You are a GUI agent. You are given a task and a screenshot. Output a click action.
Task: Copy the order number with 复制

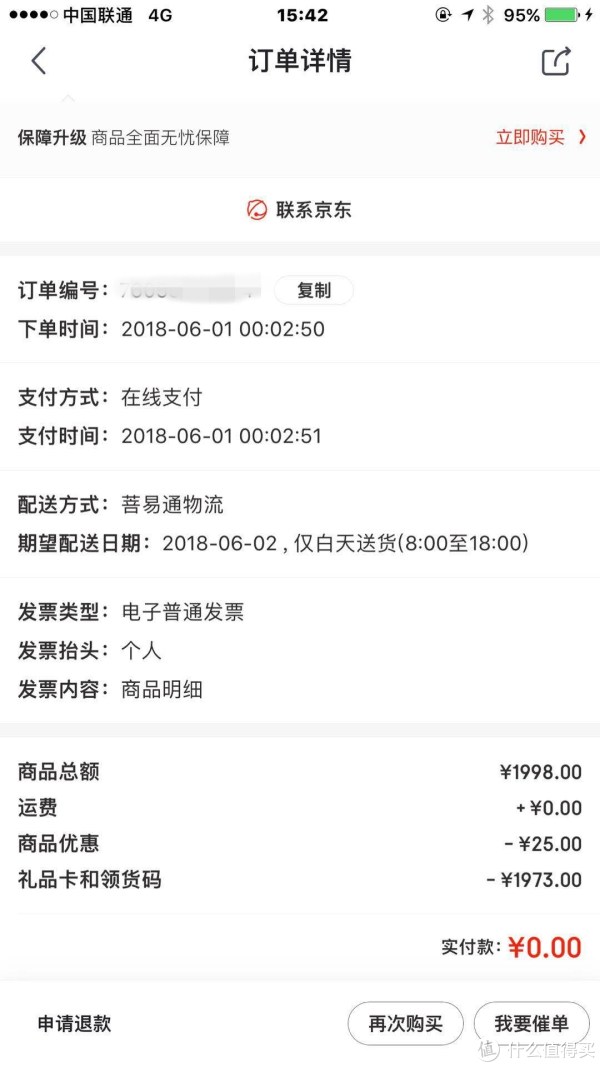click(x=314, y=291)
